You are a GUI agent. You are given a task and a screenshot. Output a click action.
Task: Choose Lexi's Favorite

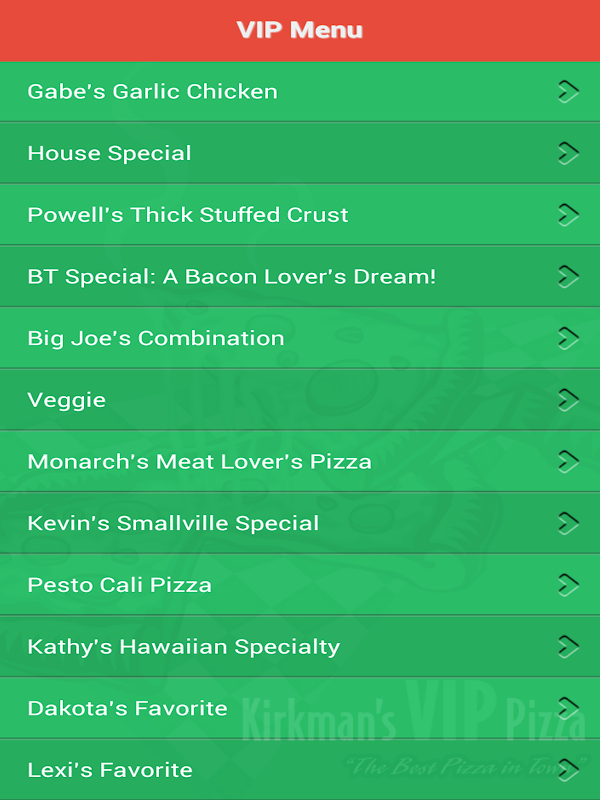pos(299,770)
